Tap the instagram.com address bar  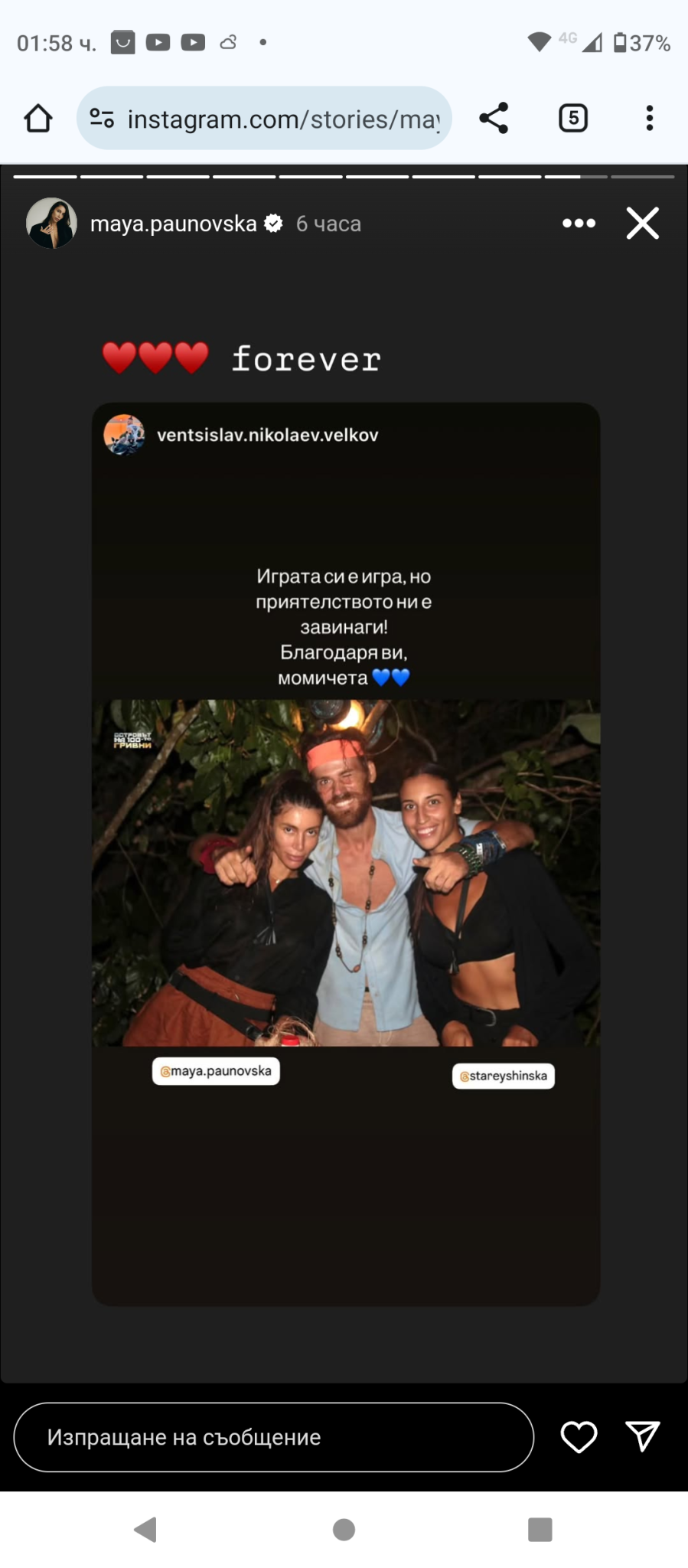click(x=283, y=119)
